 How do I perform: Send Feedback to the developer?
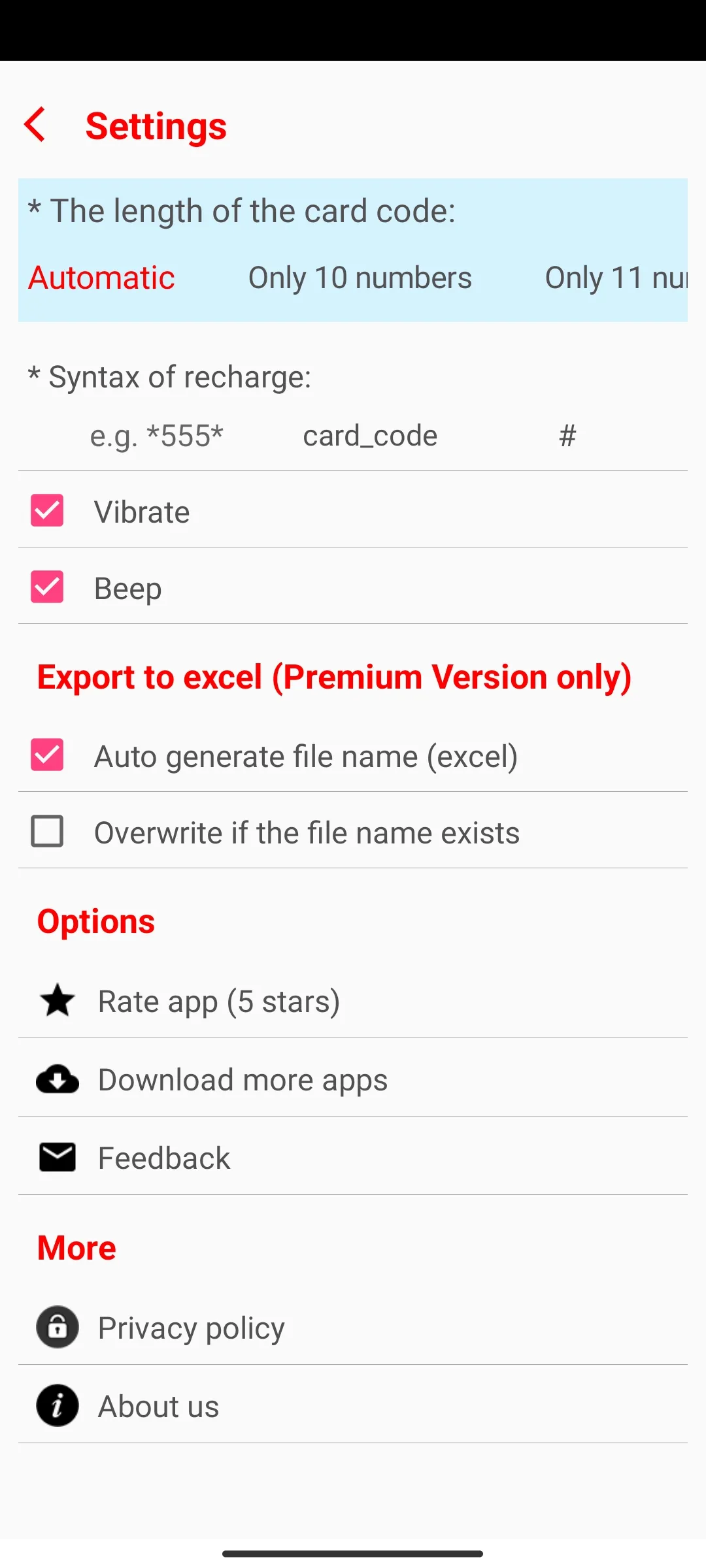(x=163, y=1158)
